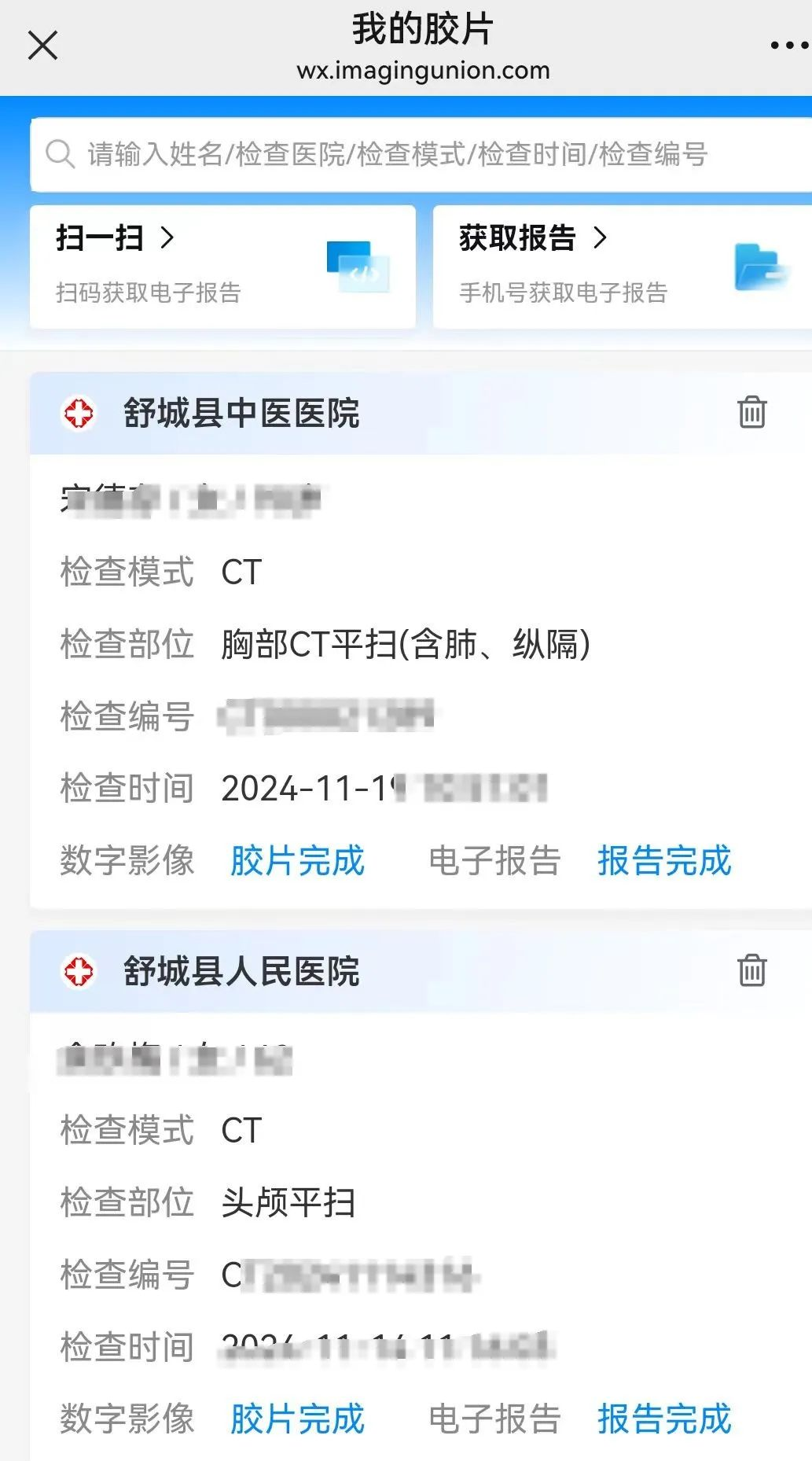Image resolution: width=812 pixels, height=1461 pixels.
Task: Delete the 舒城县人民医院 record
Action: point(751,970)
